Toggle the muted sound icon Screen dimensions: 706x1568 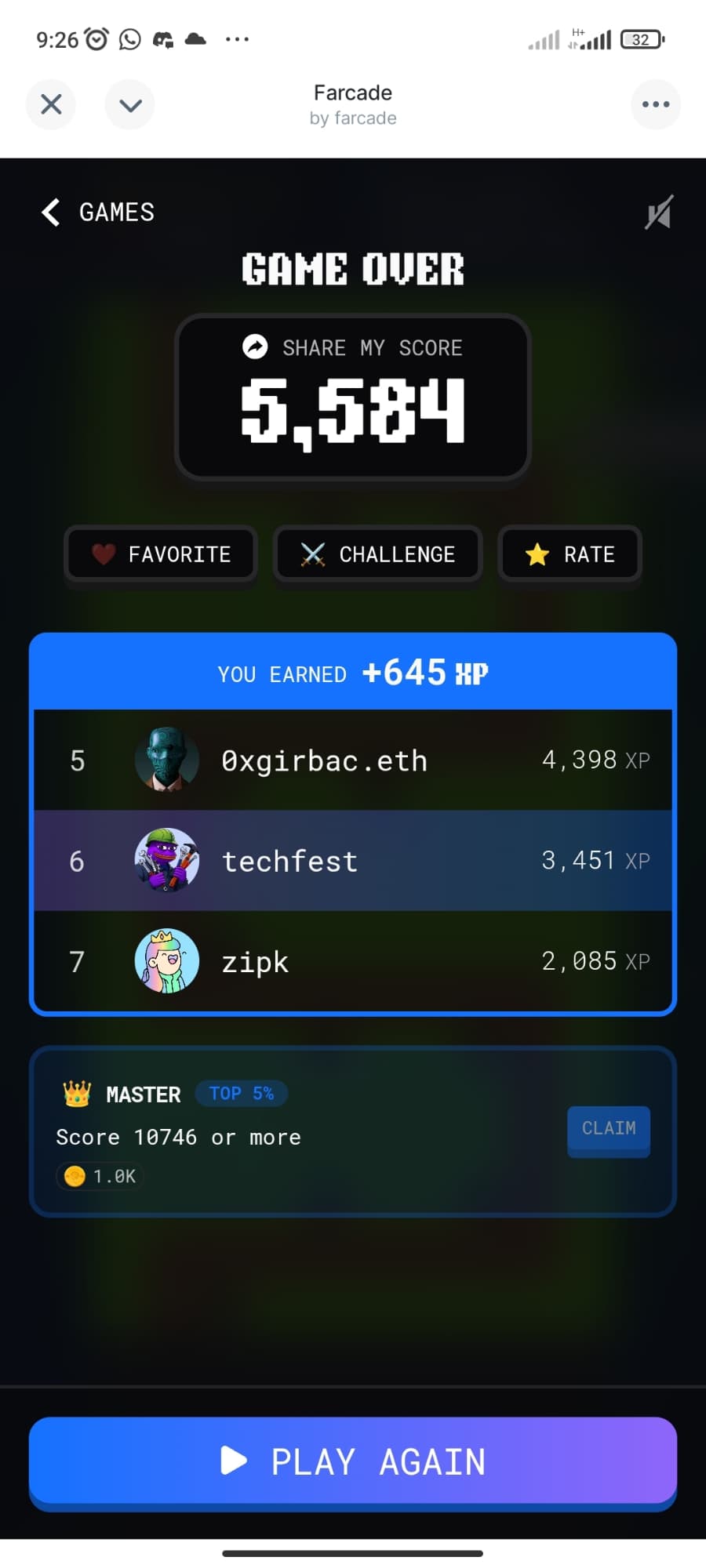point(658,212)
